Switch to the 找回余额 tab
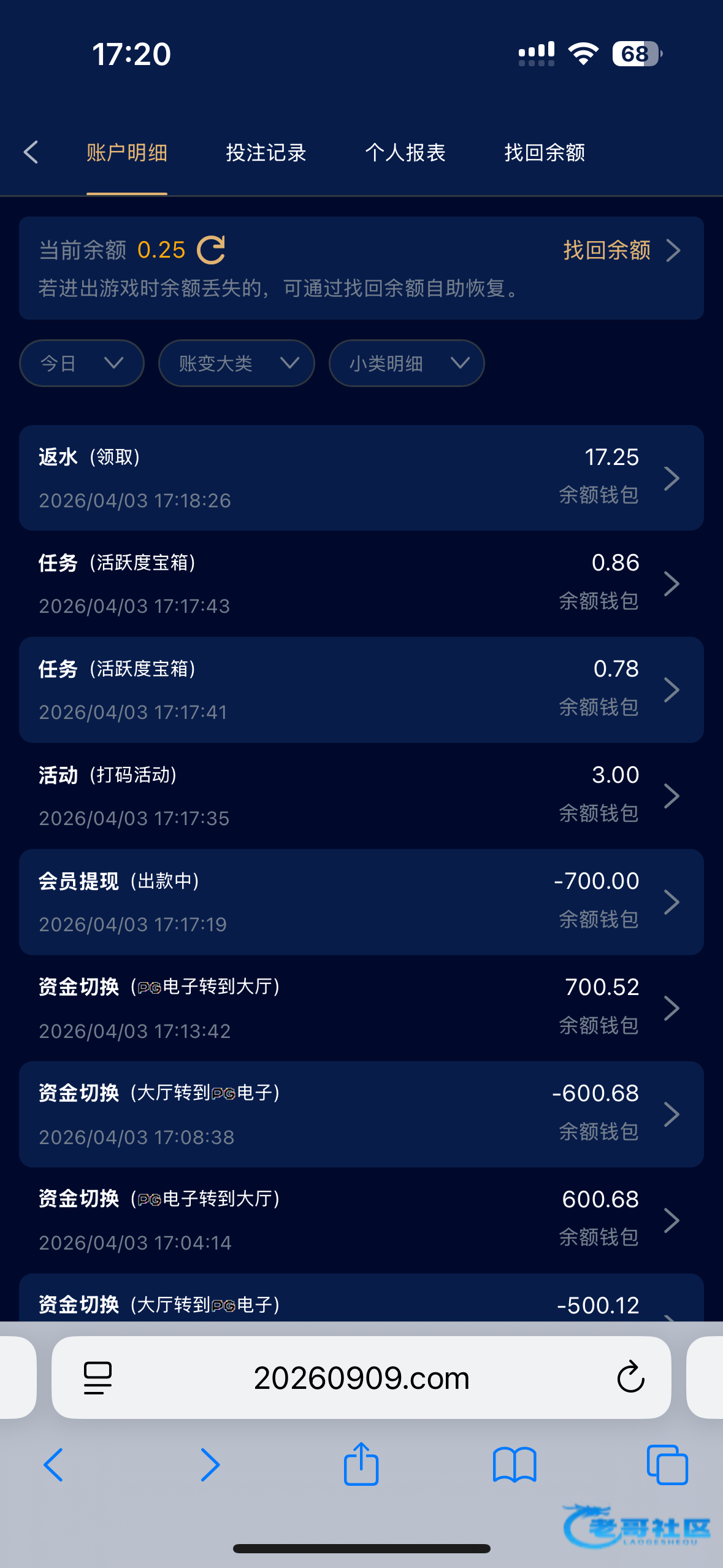The height and width of the screenshot is (1568, 723). tap(544, 153)
